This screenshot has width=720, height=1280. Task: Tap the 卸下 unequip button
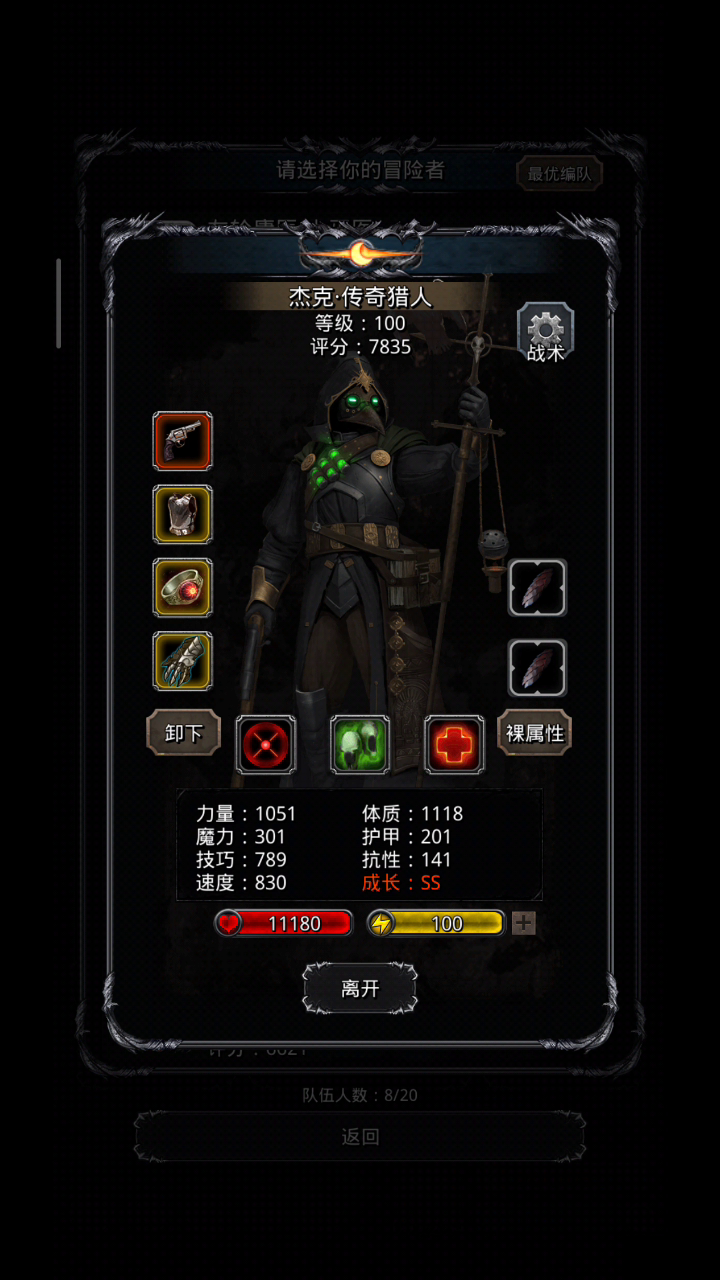[184, 733]
